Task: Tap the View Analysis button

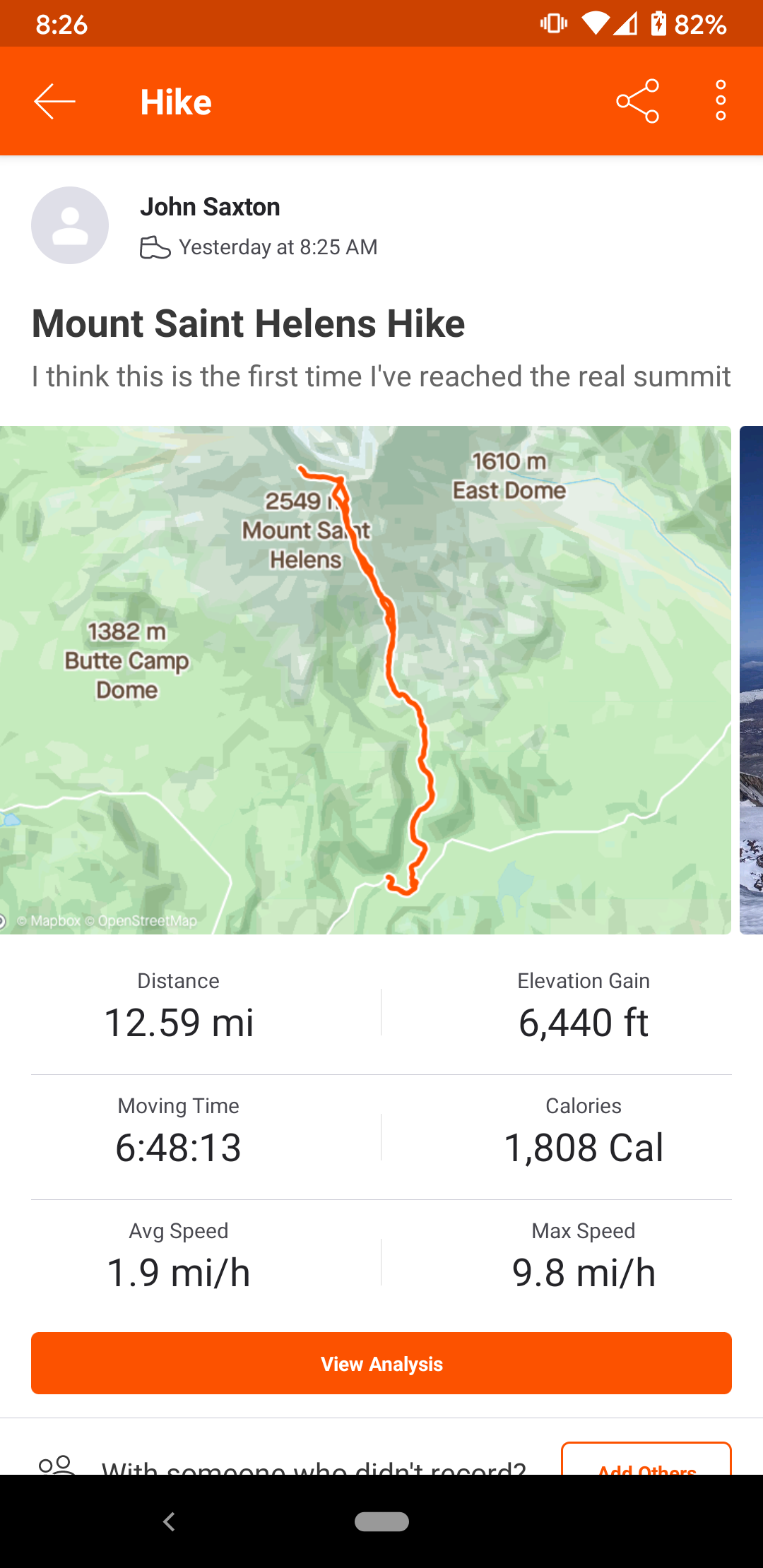Action: [x=381, y=1363]
